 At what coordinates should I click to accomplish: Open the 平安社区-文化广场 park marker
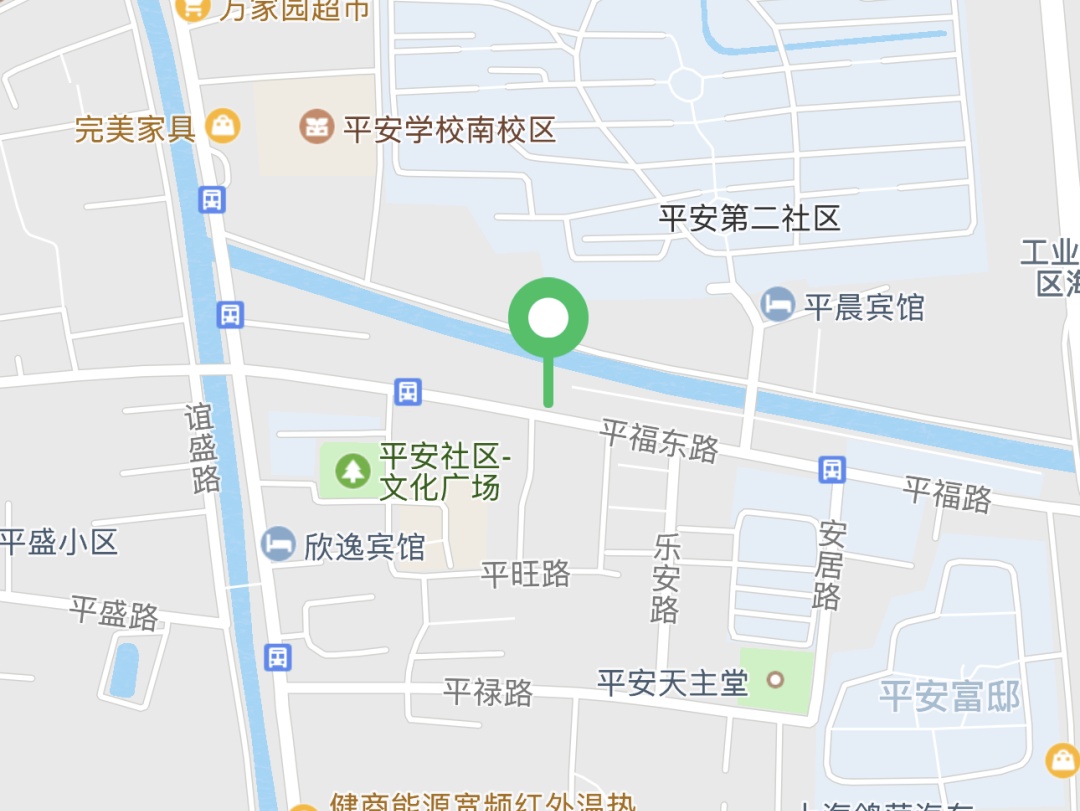click(352, 470)
